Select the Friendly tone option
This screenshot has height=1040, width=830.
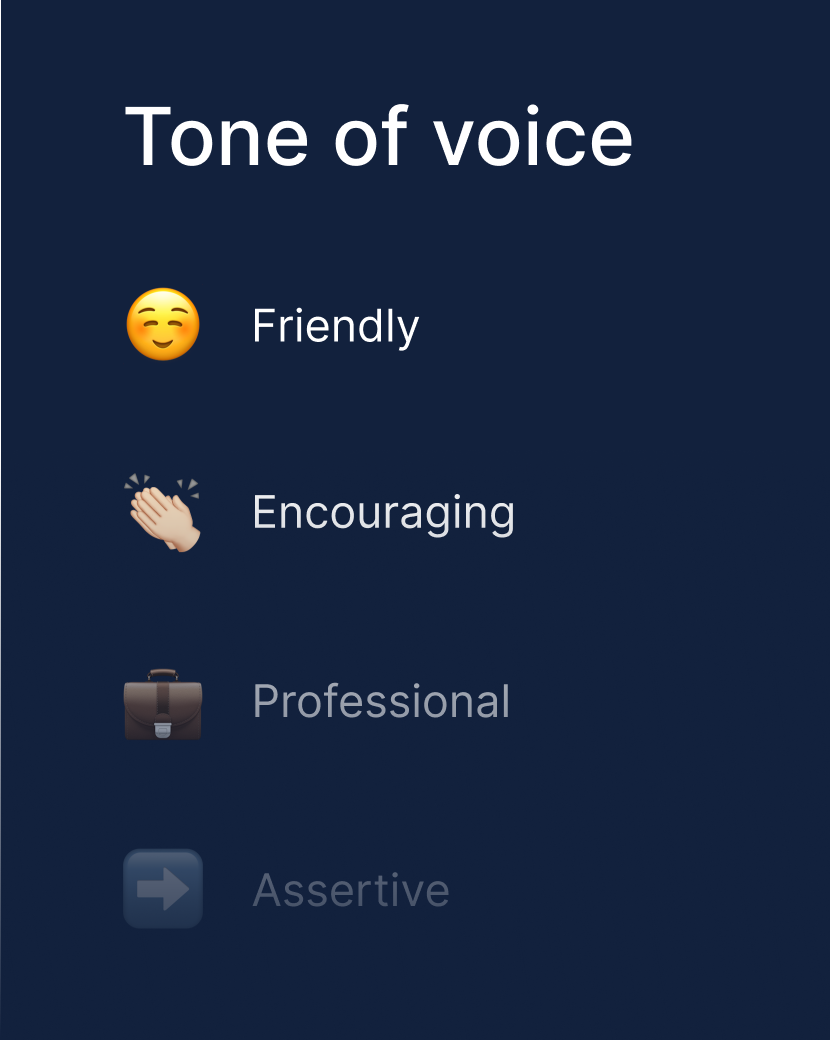[x=334, y=326]
